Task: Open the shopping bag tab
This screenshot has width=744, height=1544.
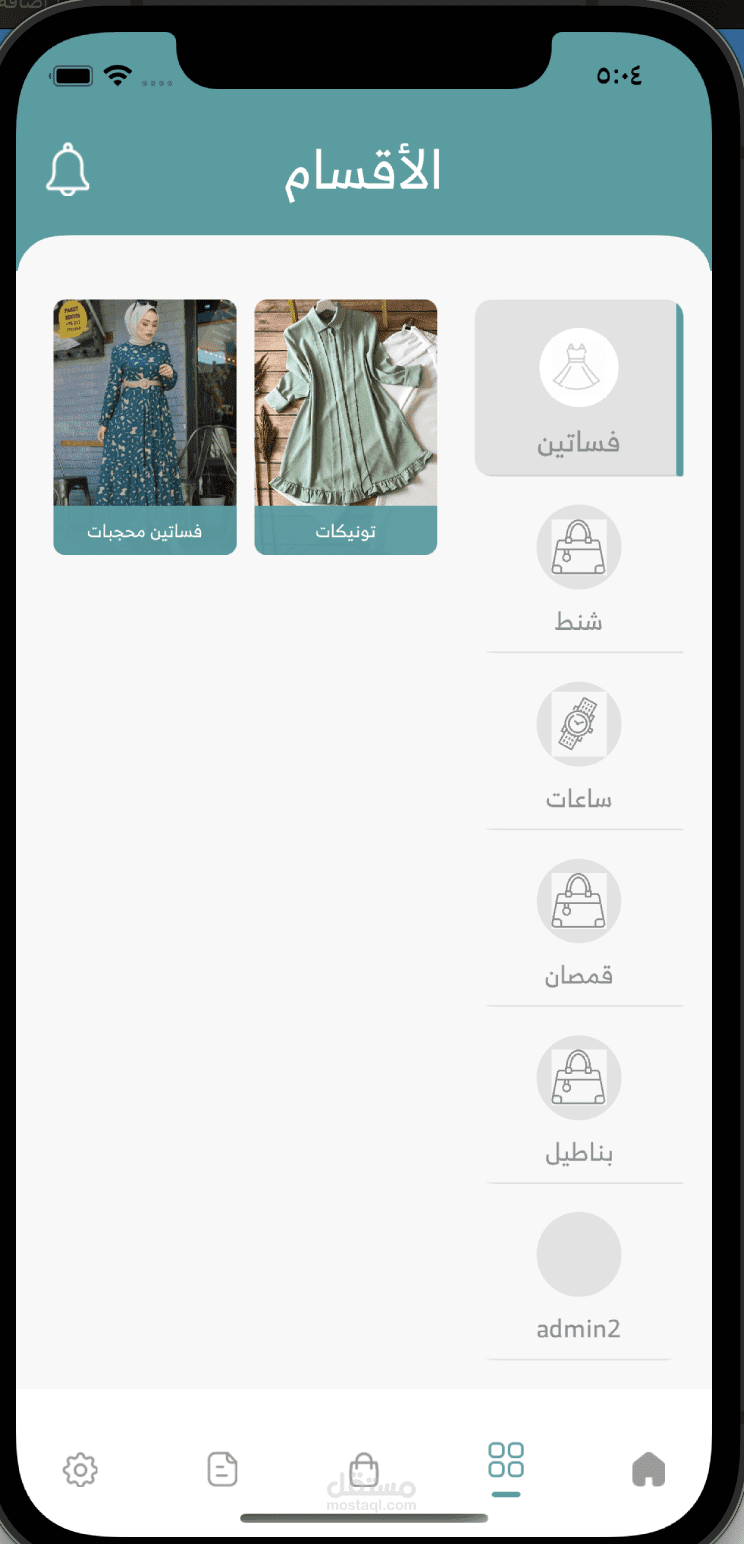Action: point(365,1469)
